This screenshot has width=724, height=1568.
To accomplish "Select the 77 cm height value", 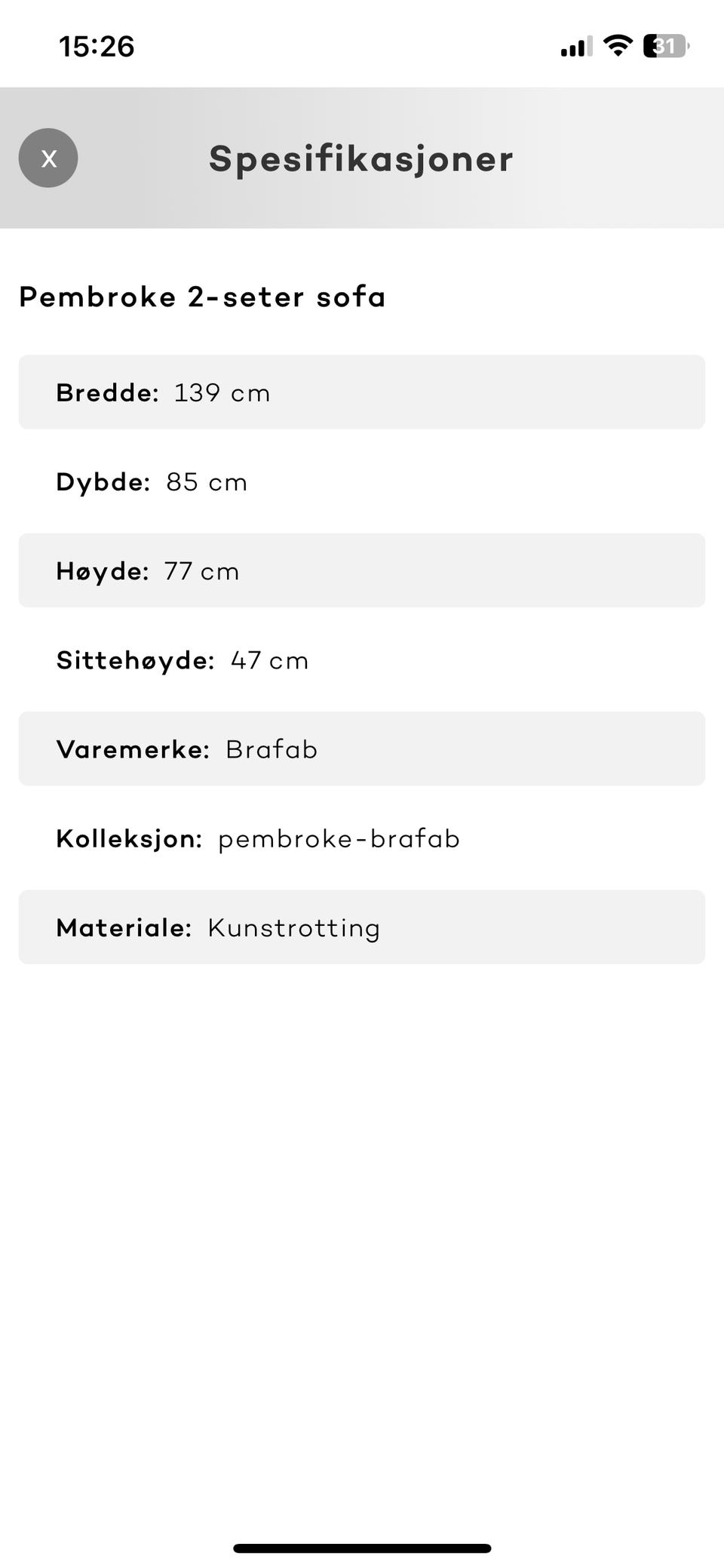I will [x=201, y=570].
